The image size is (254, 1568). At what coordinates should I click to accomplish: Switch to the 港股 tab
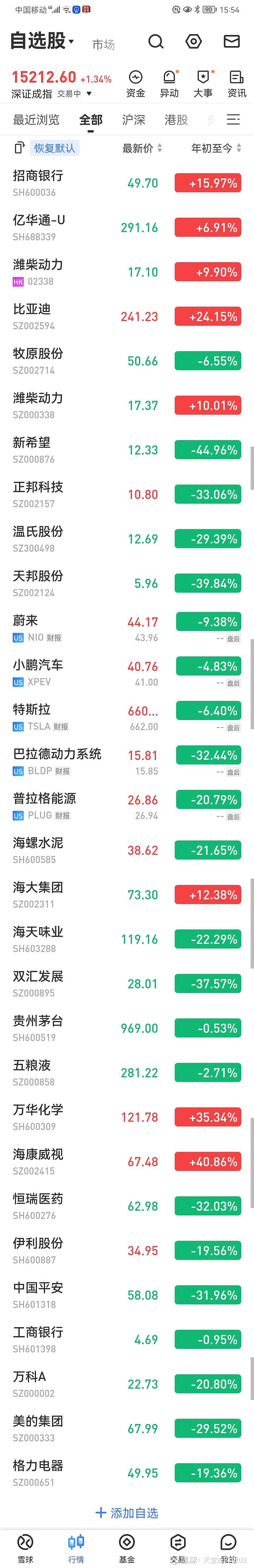pos(176,120)
